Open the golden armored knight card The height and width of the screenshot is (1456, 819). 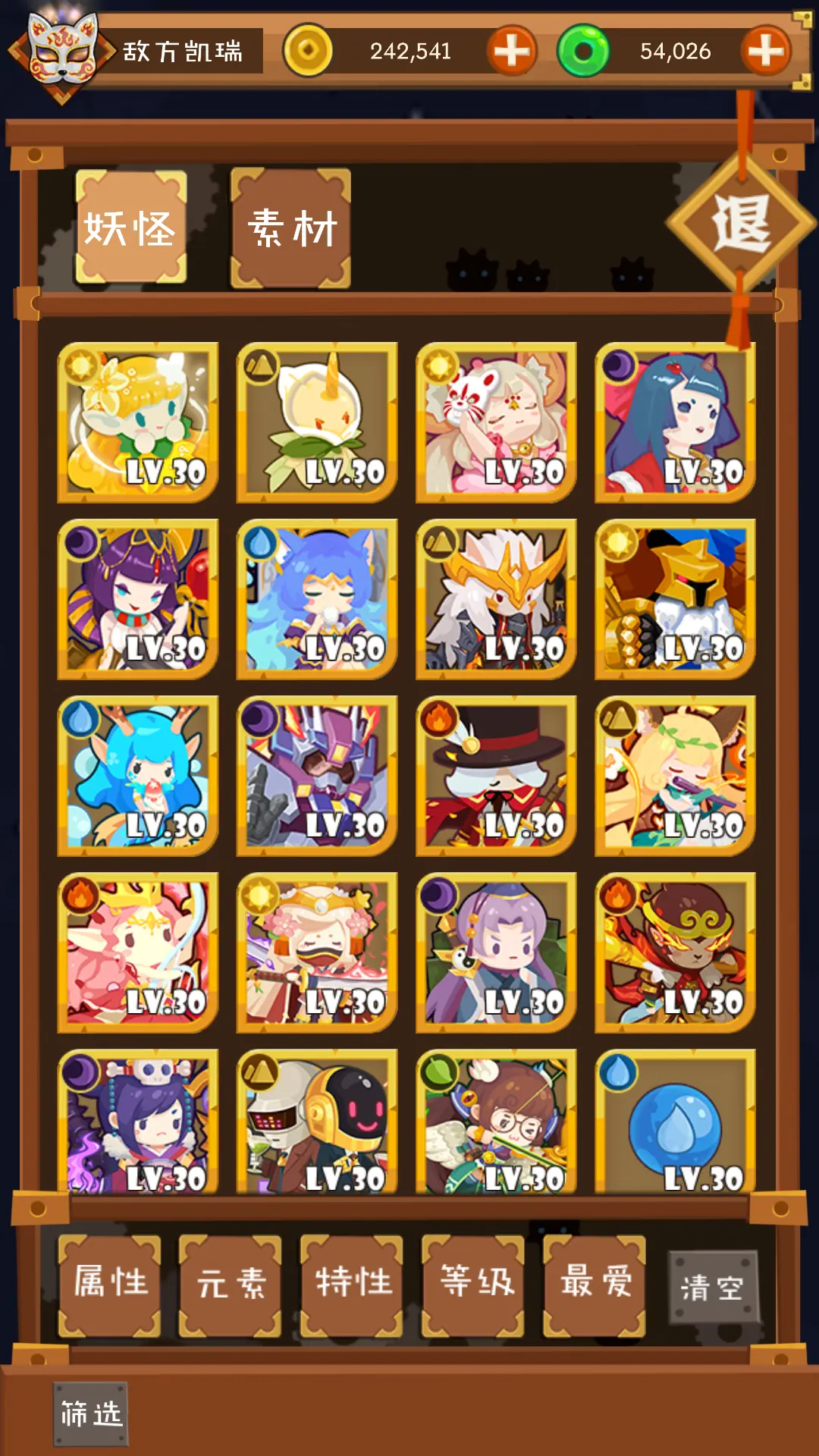coord(675,598)
